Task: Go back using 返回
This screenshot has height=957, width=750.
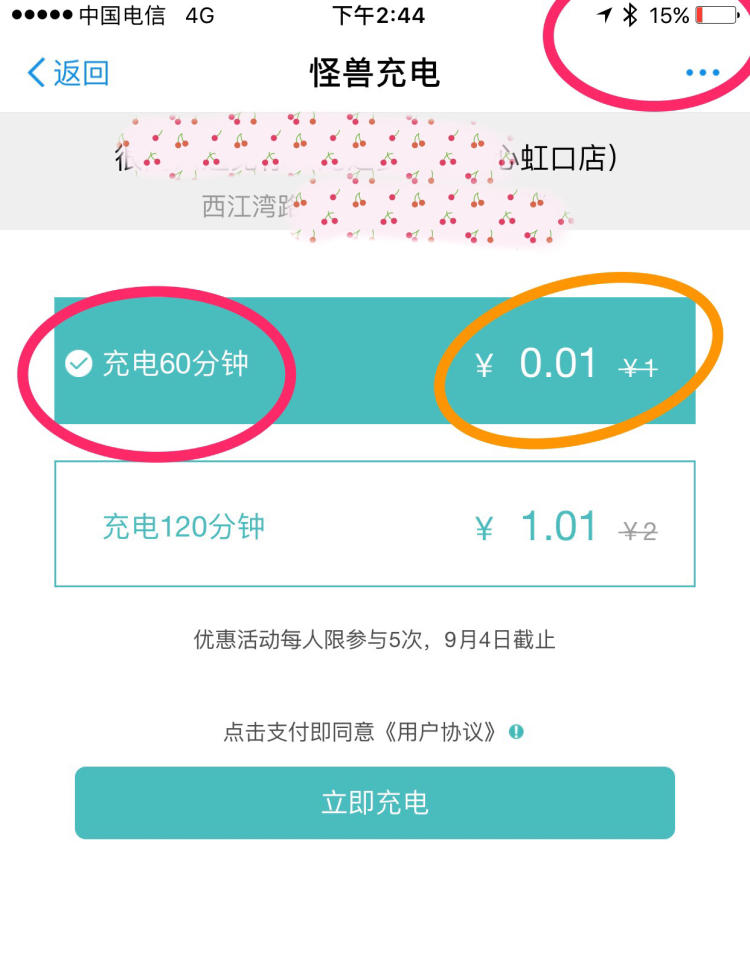Action: pyautogui.click(x=68, y=73)
